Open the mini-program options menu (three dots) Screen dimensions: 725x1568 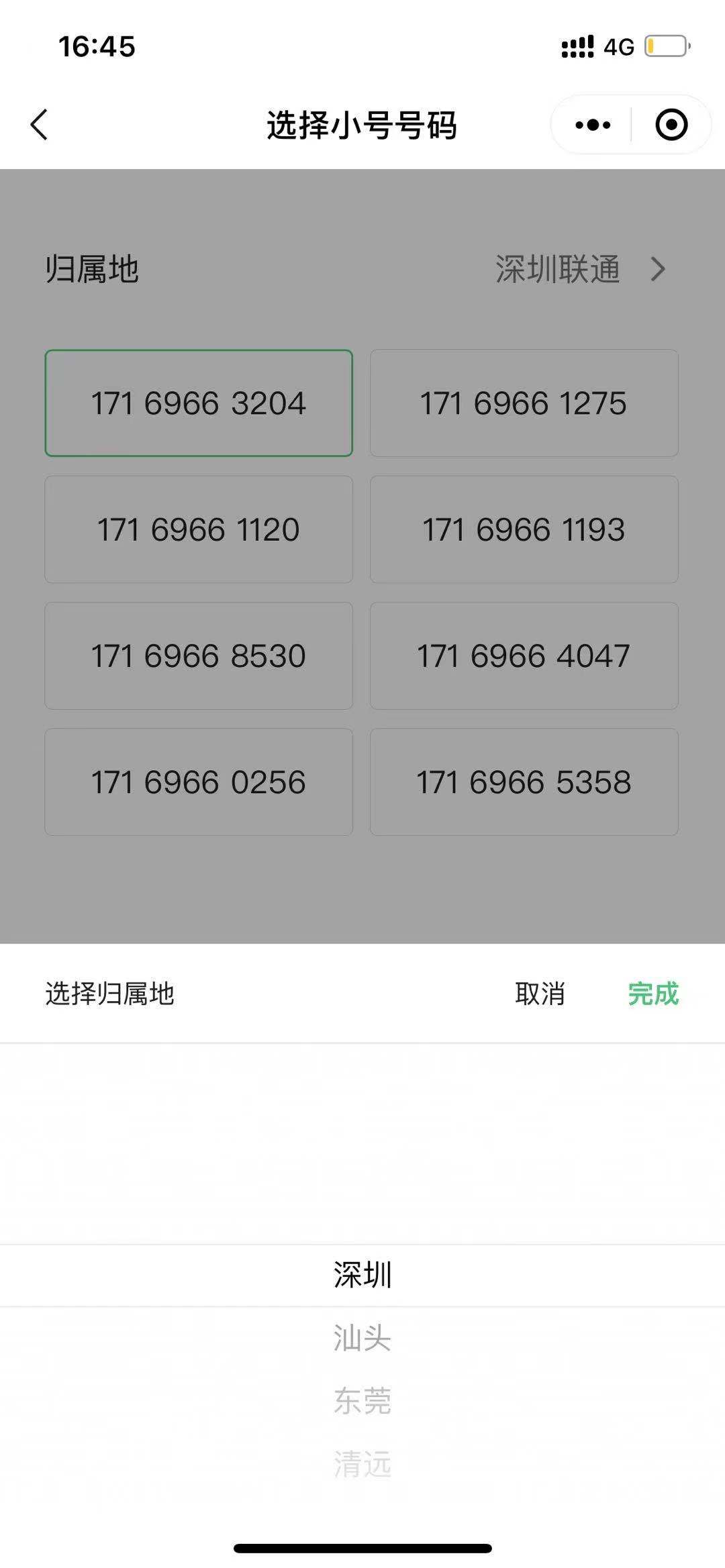click(589, 124)
